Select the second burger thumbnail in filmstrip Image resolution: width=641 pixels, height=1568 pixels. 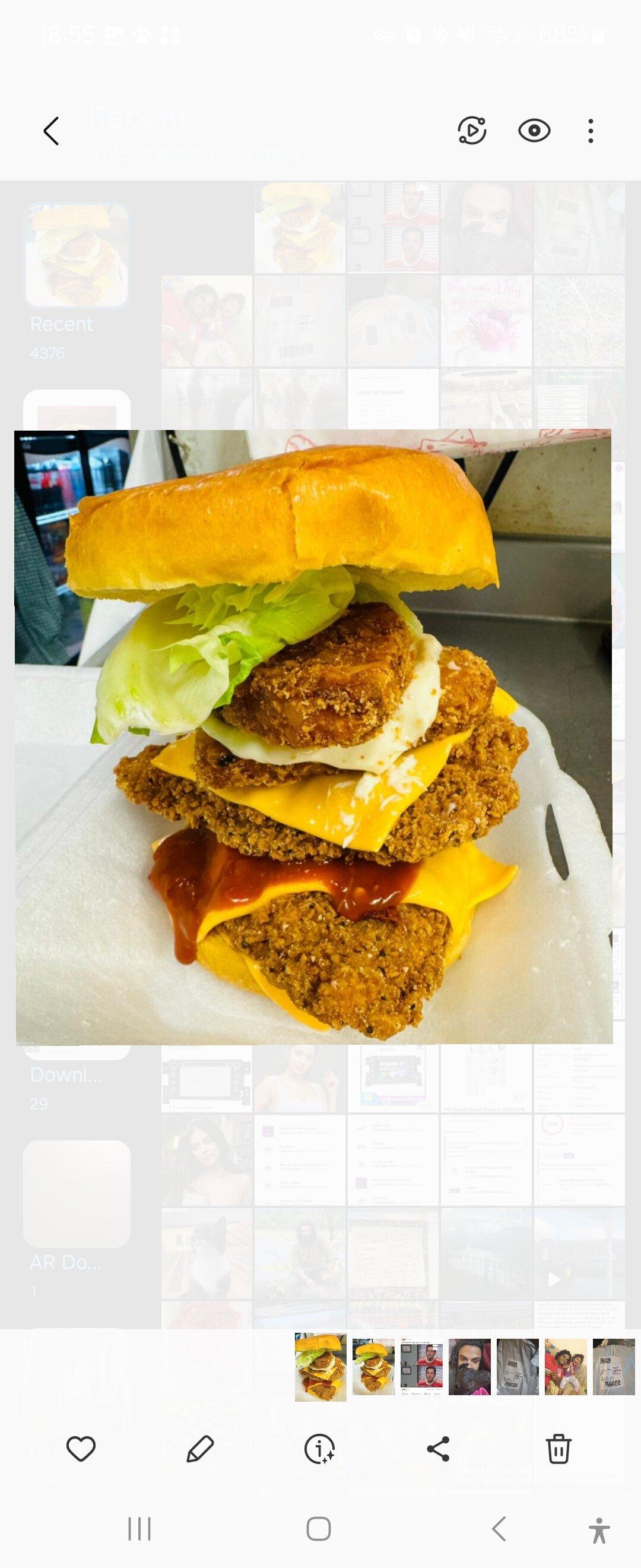(373, 1366)
